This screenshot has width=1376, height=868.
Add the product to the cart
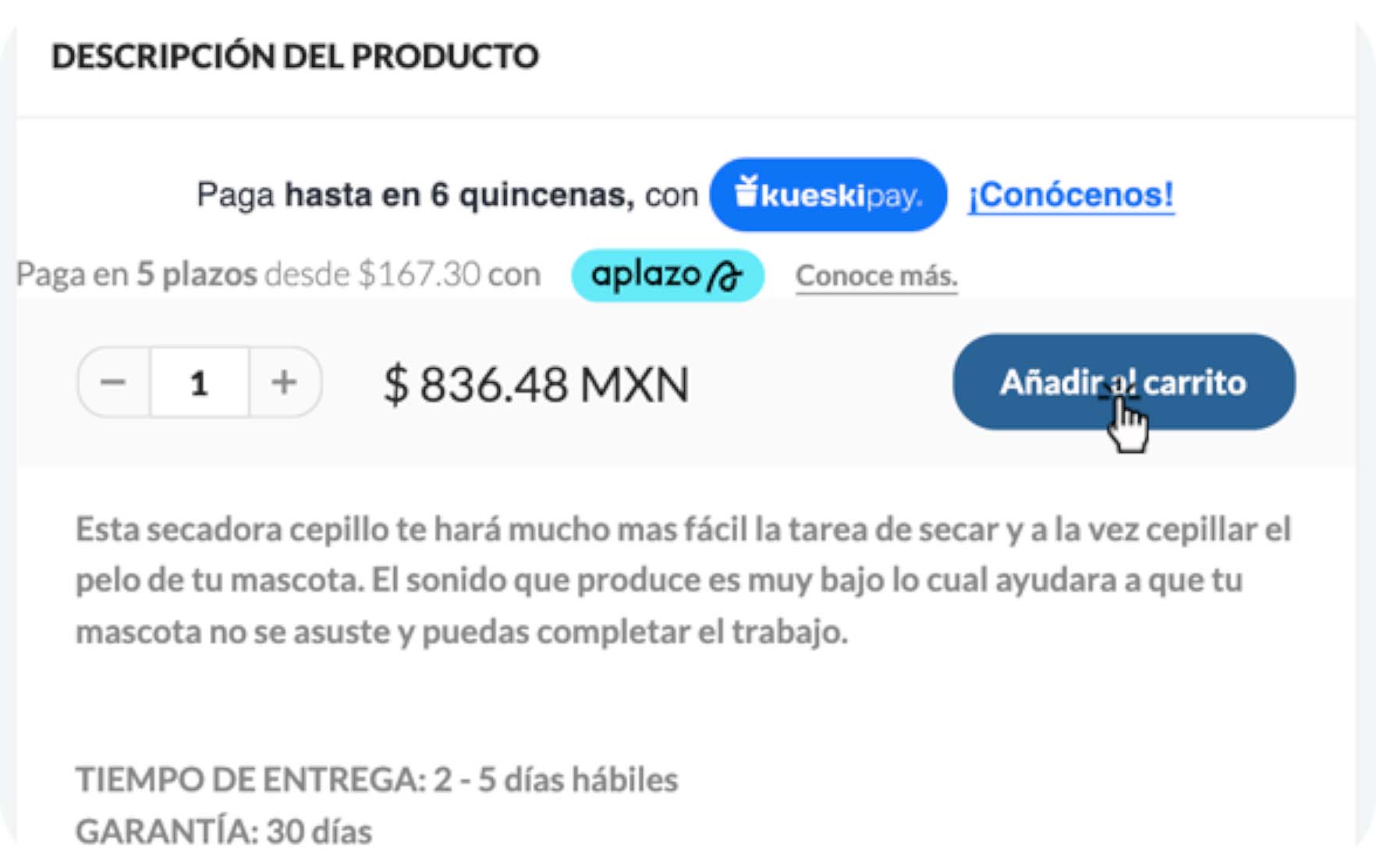click(x=1123, y=382)
